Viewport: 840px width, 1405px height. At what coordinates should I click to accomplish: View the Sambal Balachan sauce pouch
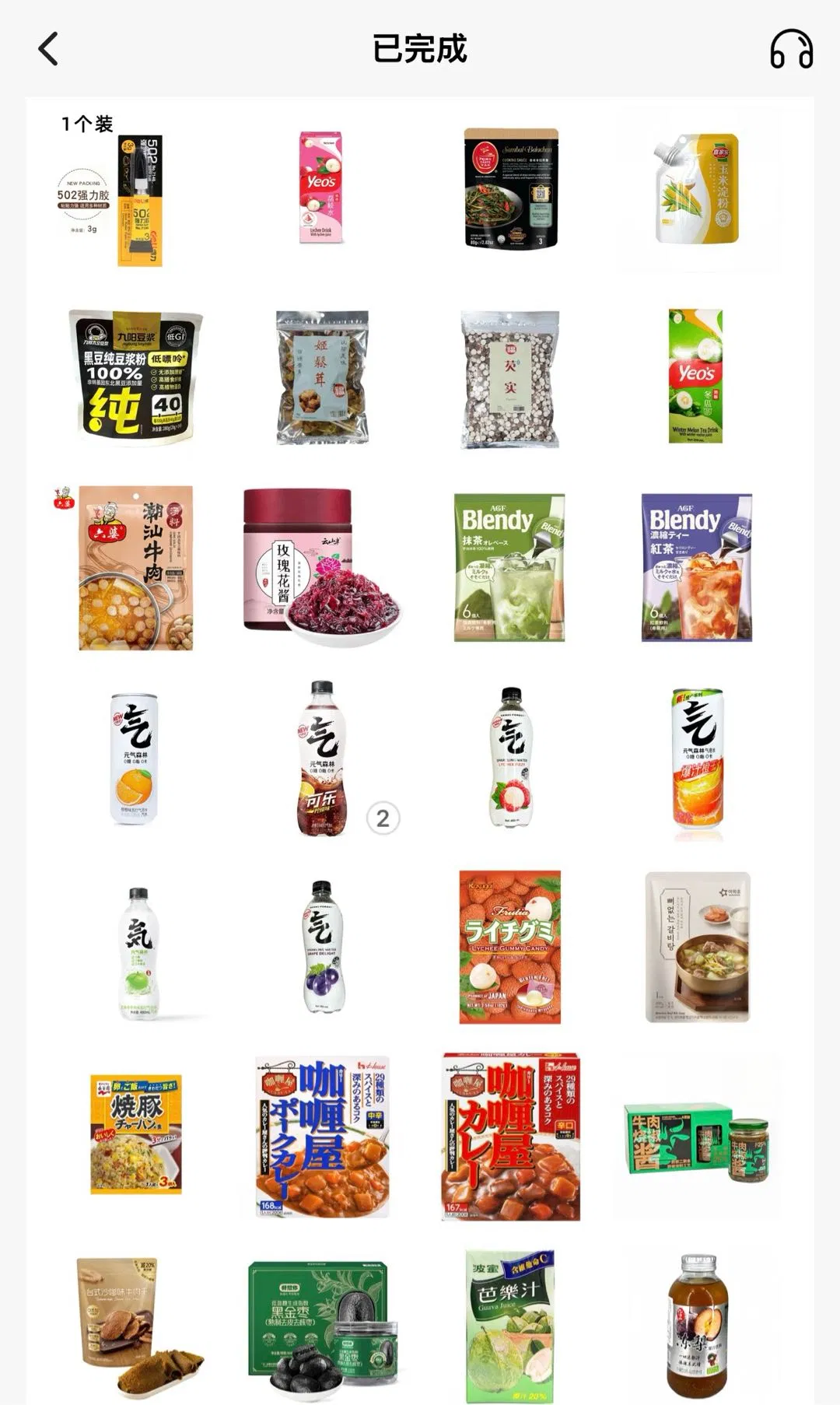[511, 189]
